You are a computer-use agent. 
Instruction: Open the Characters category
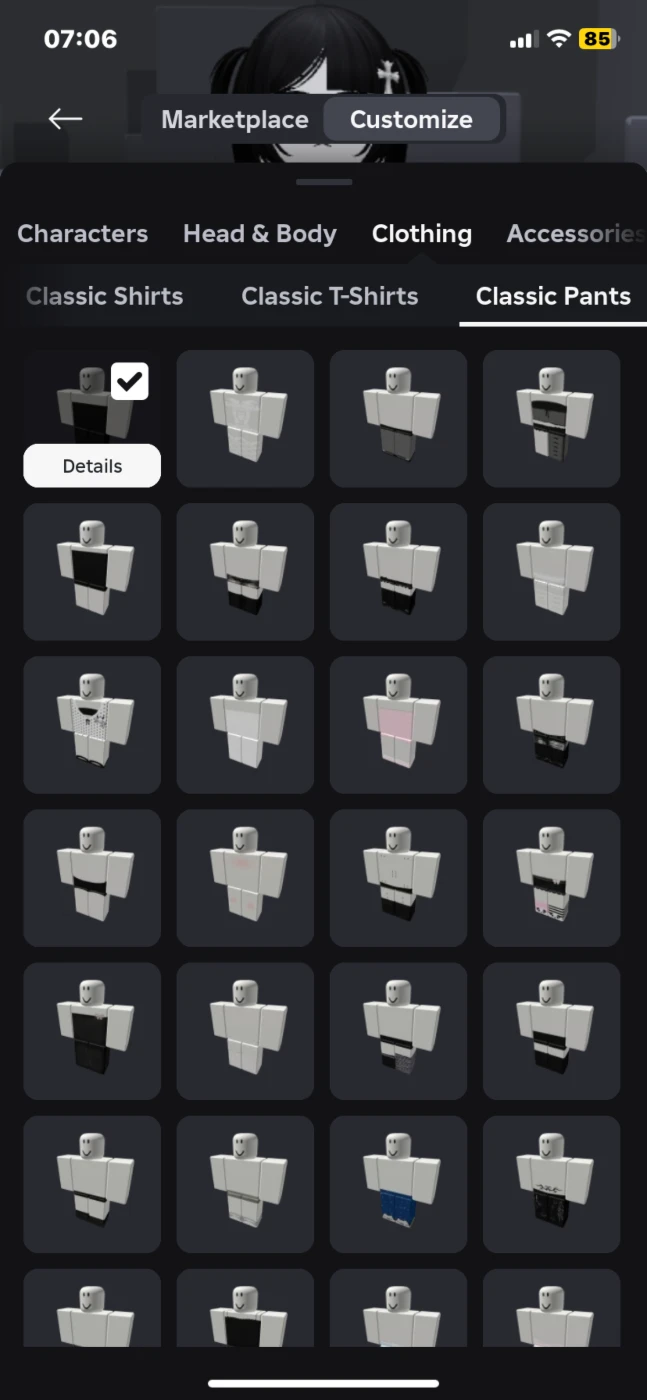[x=83, y=234]
